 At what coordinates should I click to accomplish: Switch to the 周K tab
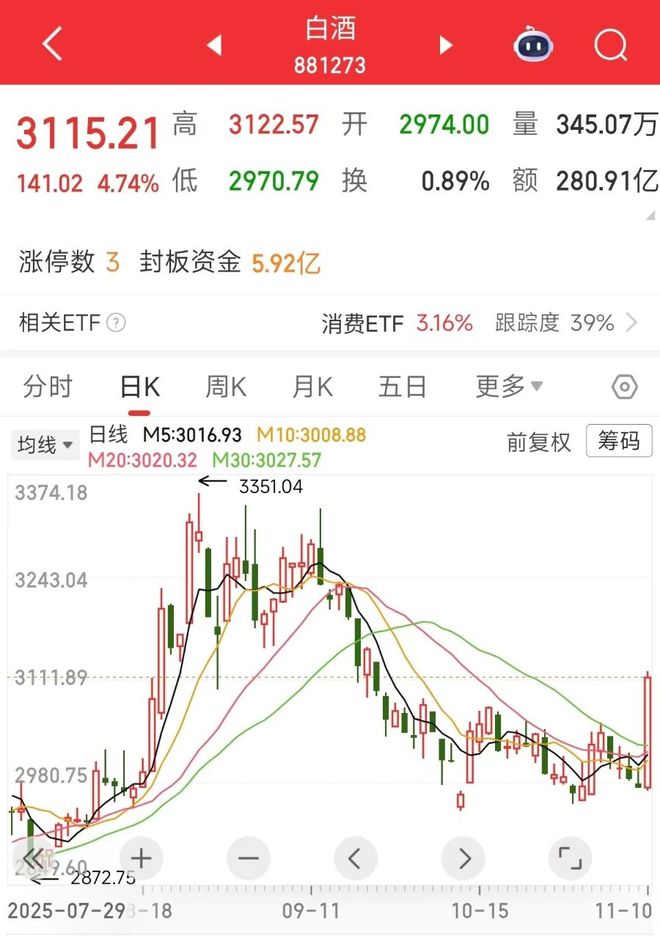coord(225,387)
